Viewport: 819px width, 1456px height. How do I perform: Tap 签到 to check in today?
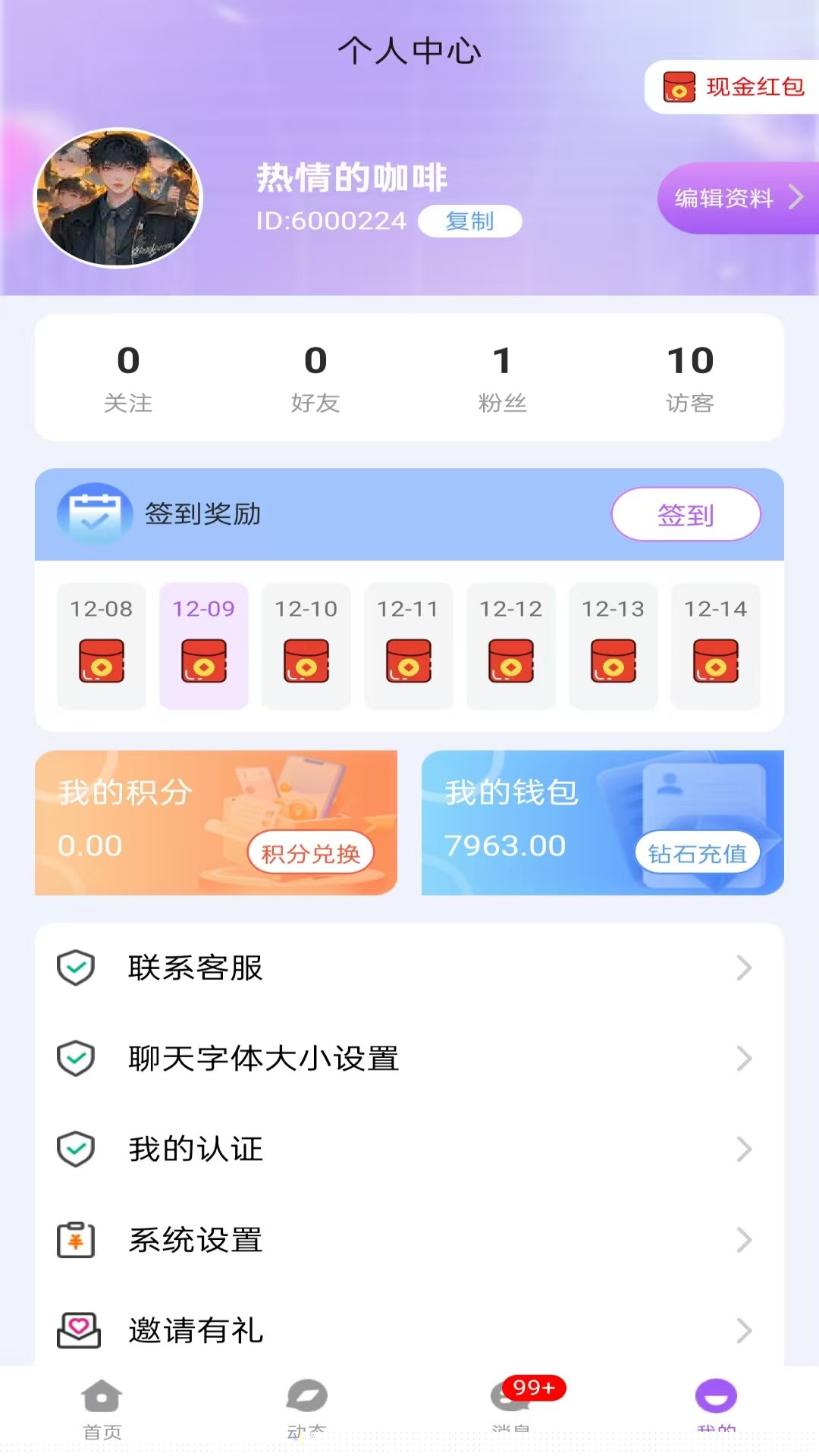click(686, 515)
